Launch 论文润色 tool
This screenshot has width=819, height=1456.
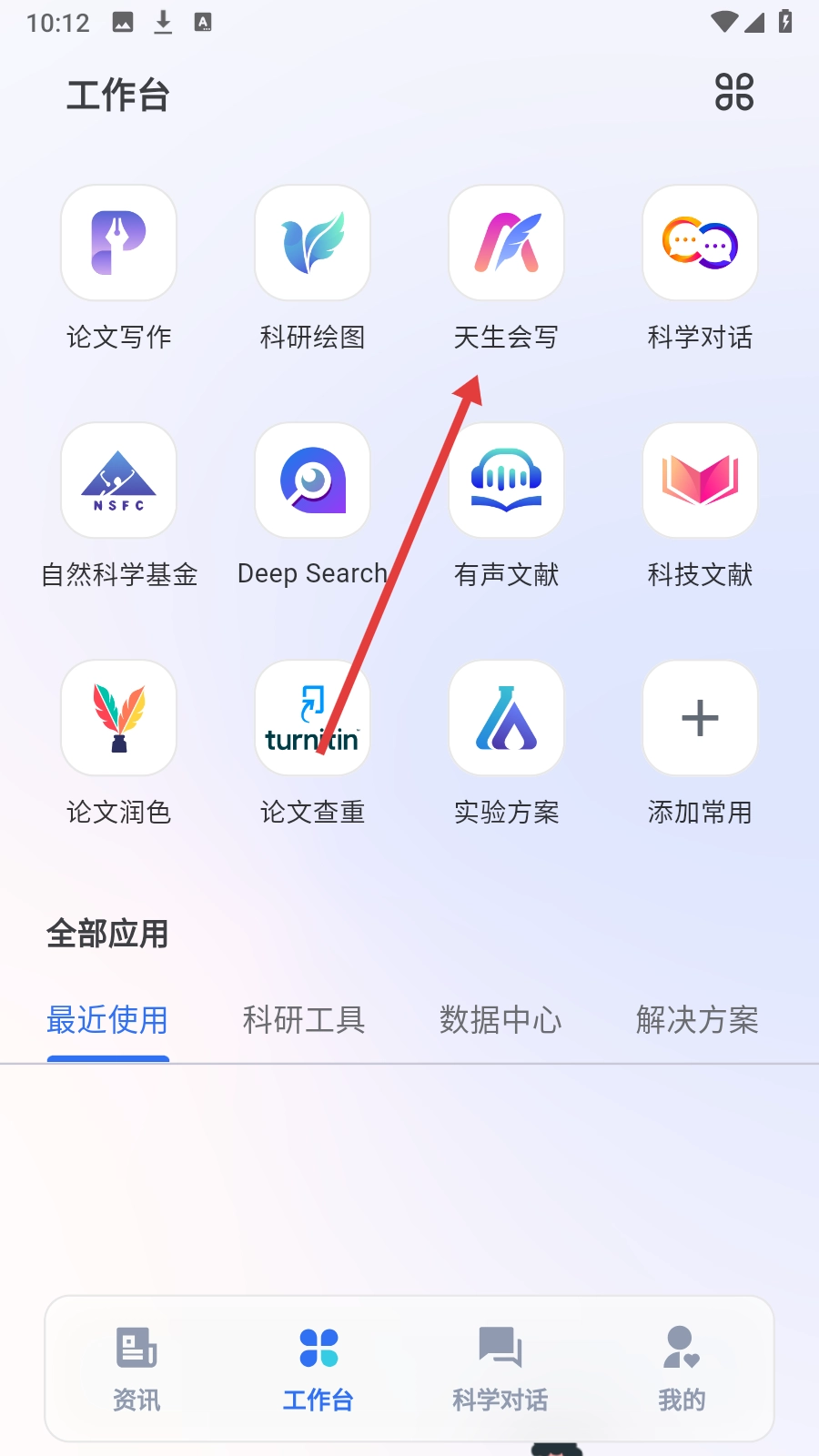(x=118, y=719)
